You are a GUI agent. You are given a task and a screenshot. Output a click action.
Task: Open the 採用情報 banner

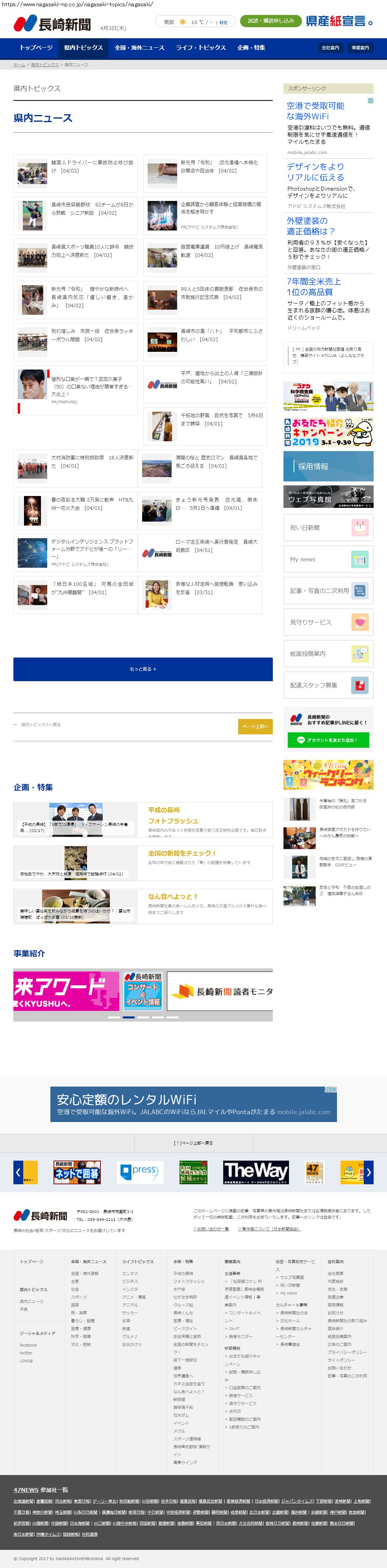[329, 466]
